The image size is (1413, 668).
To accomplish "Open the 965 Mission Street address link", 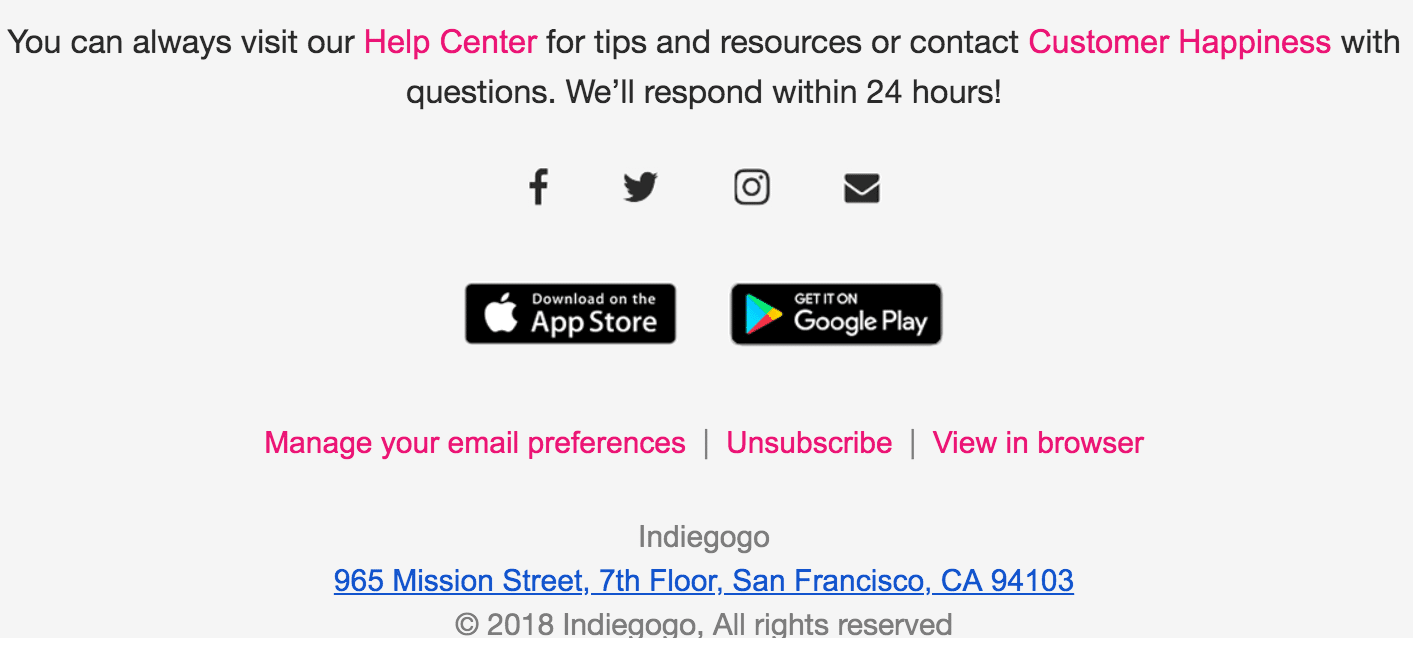I will 703,581.
